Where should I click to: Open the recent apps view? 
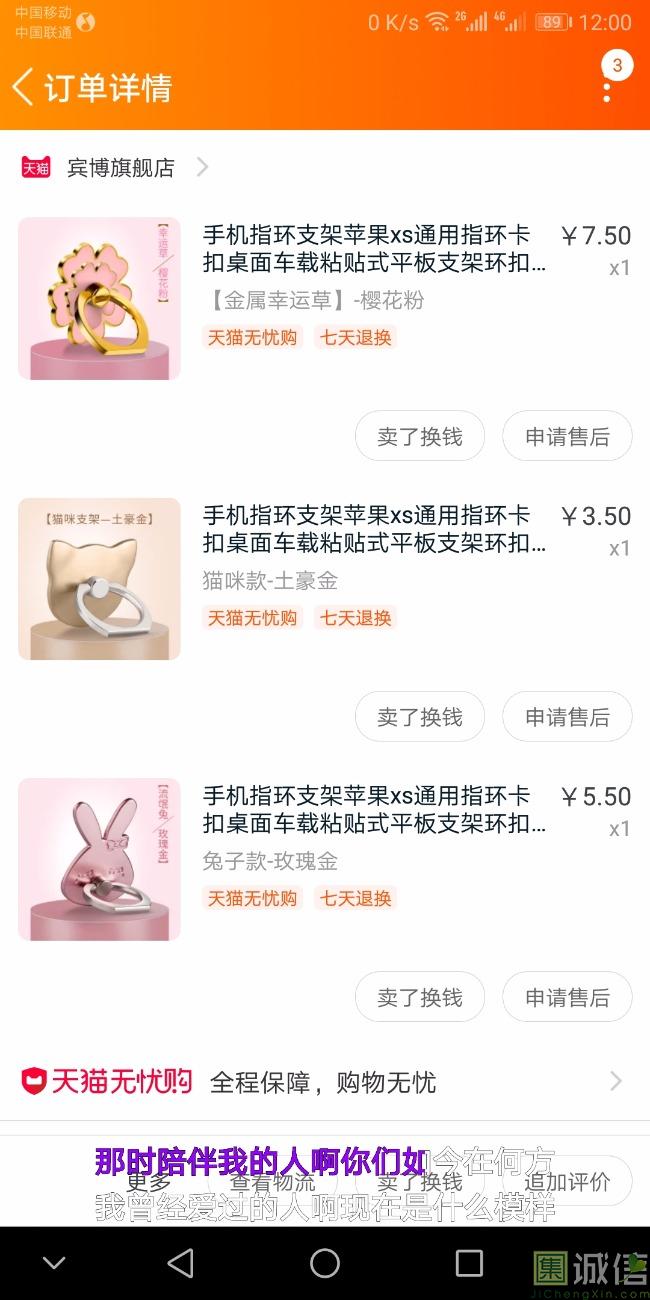[469, 1263]
